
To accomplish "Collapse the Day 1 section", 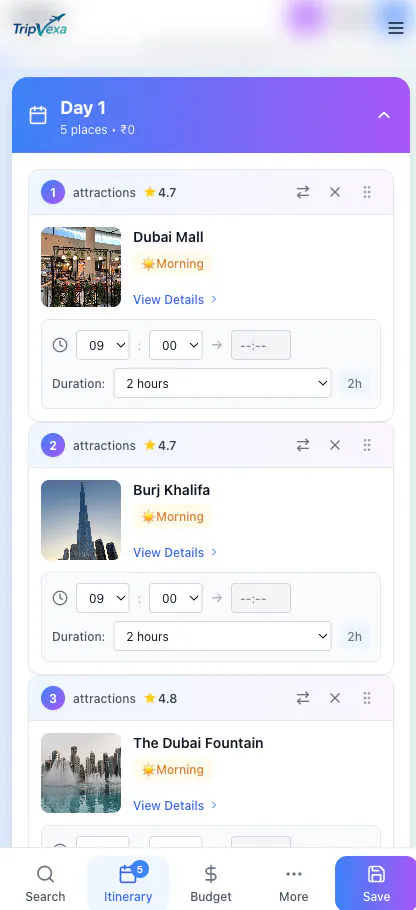I will 384,115.
